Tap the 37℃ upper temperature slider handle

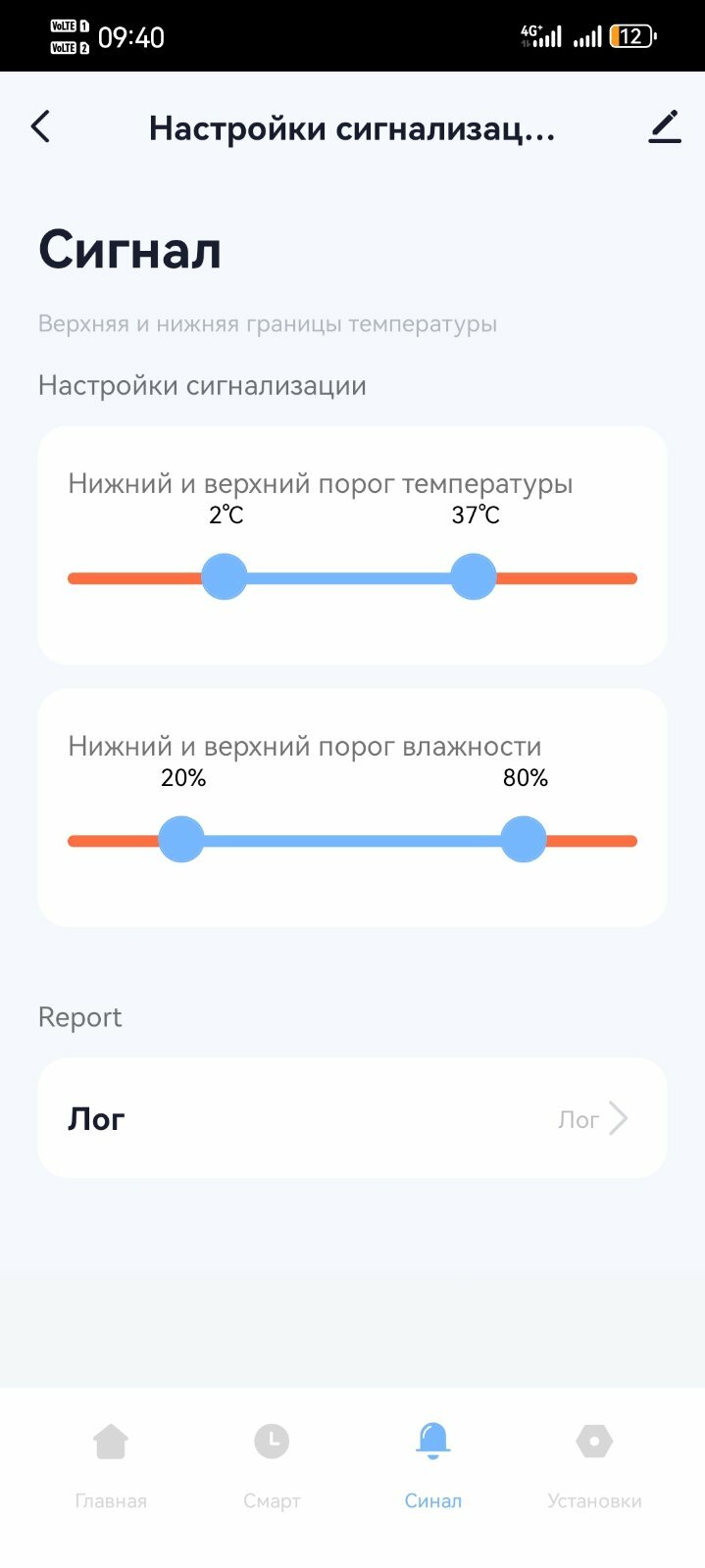coord(474,577)
